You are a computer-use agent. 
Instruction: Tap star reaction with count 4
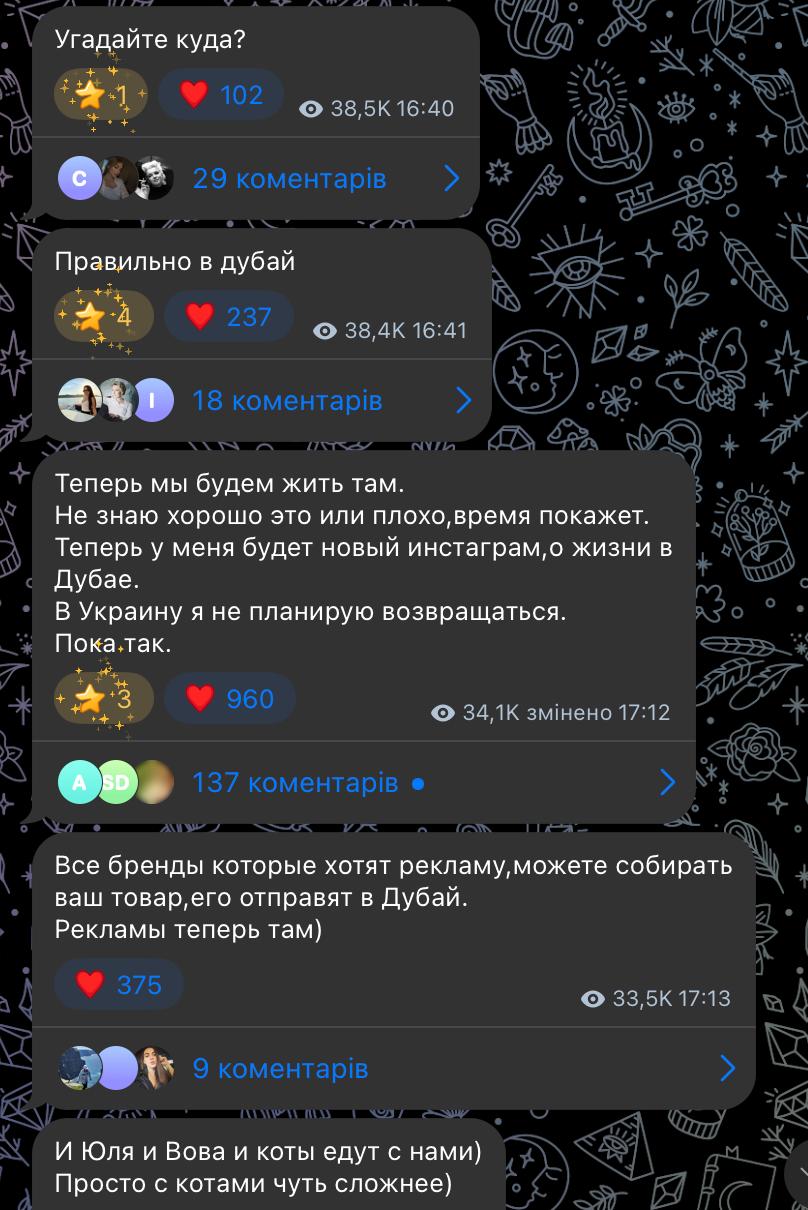coord(104,317)
